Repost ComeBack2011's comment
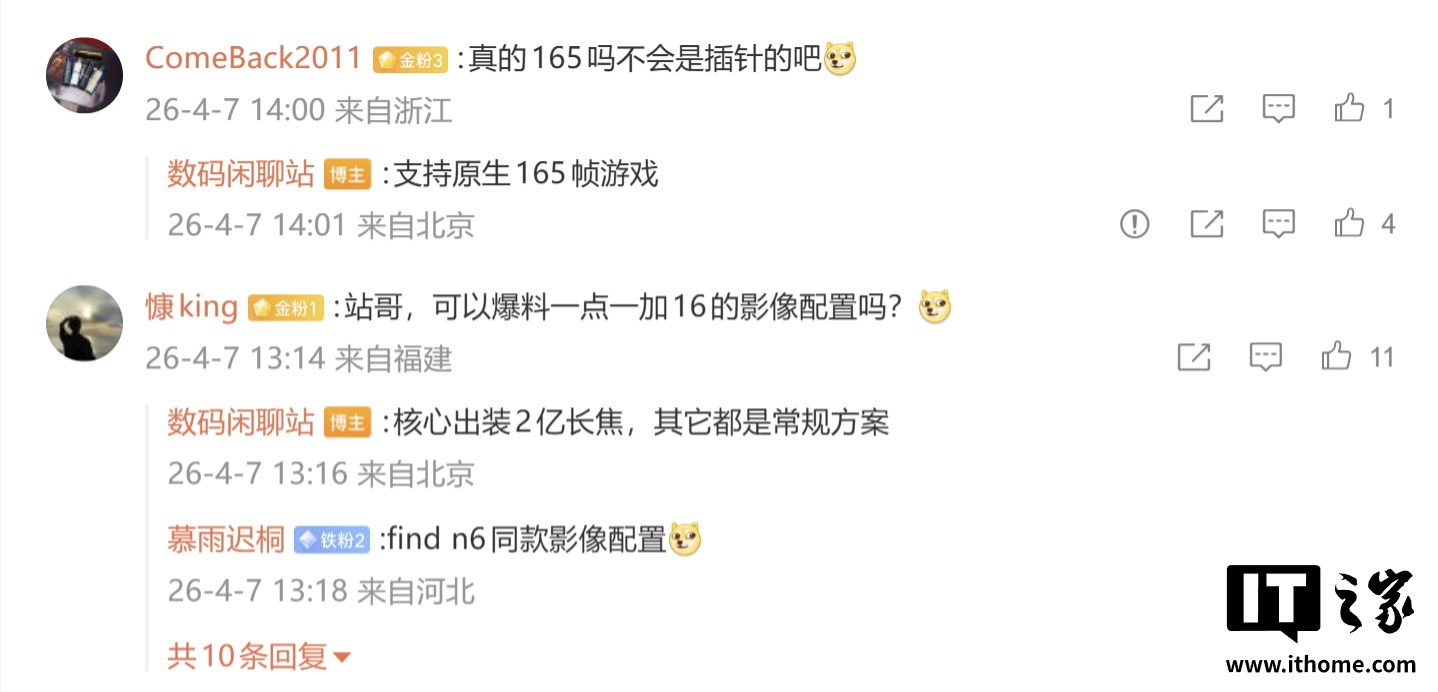 click(x=1207, y=109)
